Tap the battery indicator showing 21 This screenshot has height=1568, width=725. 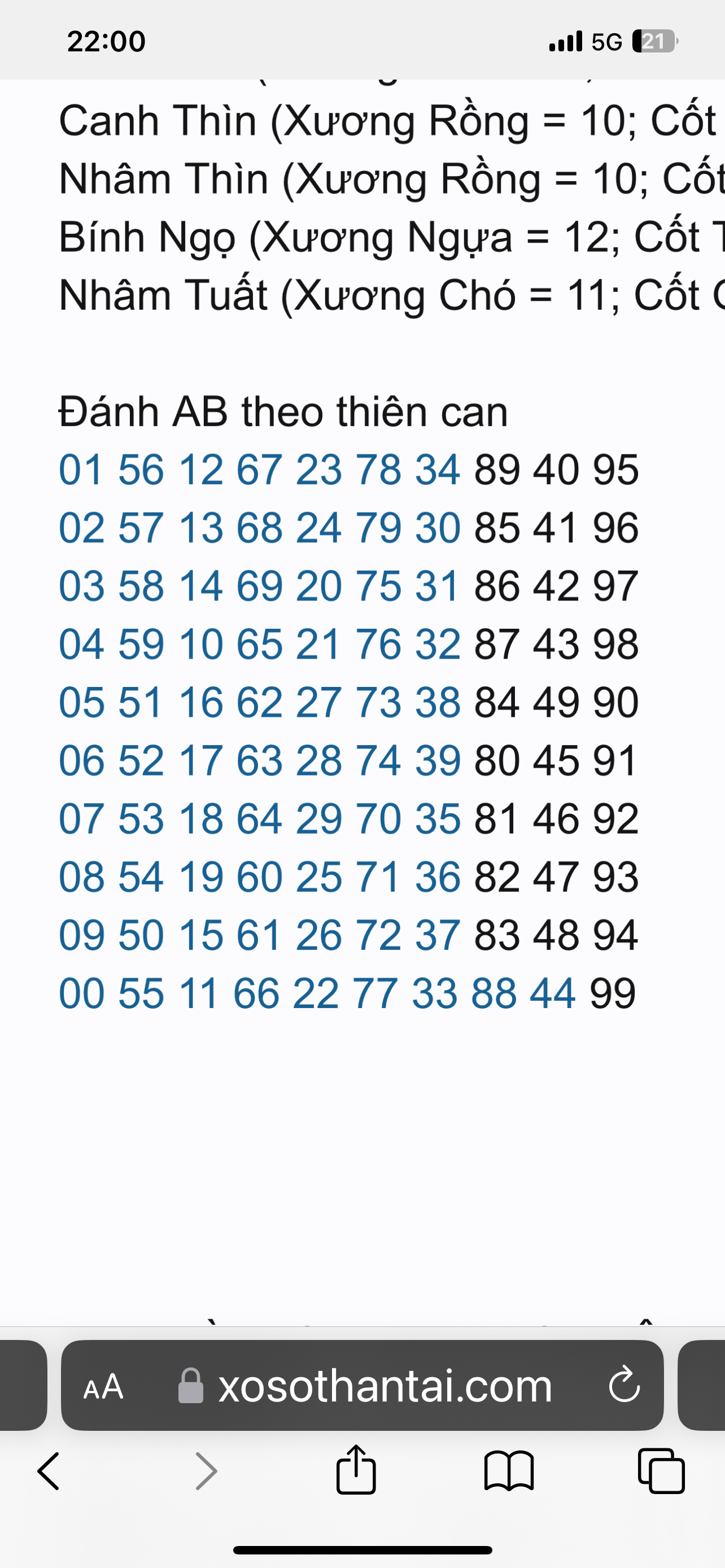[654, 41]
